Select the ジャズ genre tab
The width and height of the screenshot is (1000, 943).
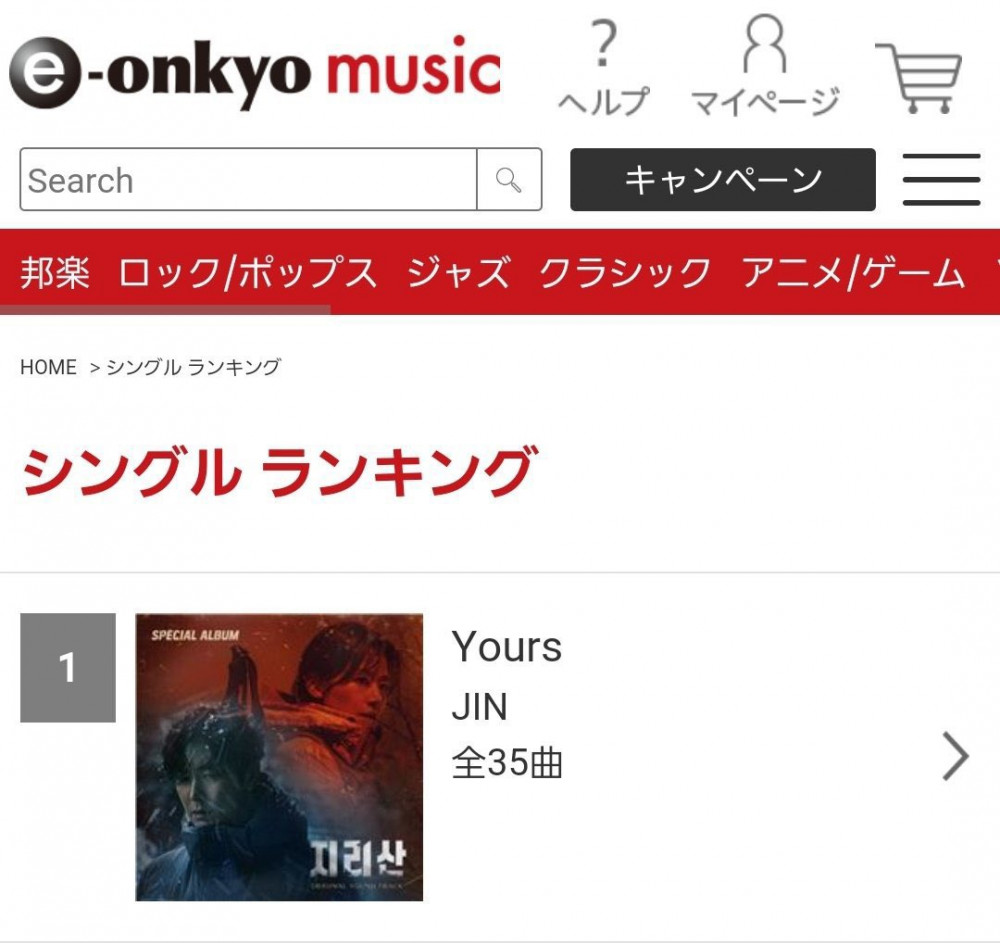pos(458,272)
